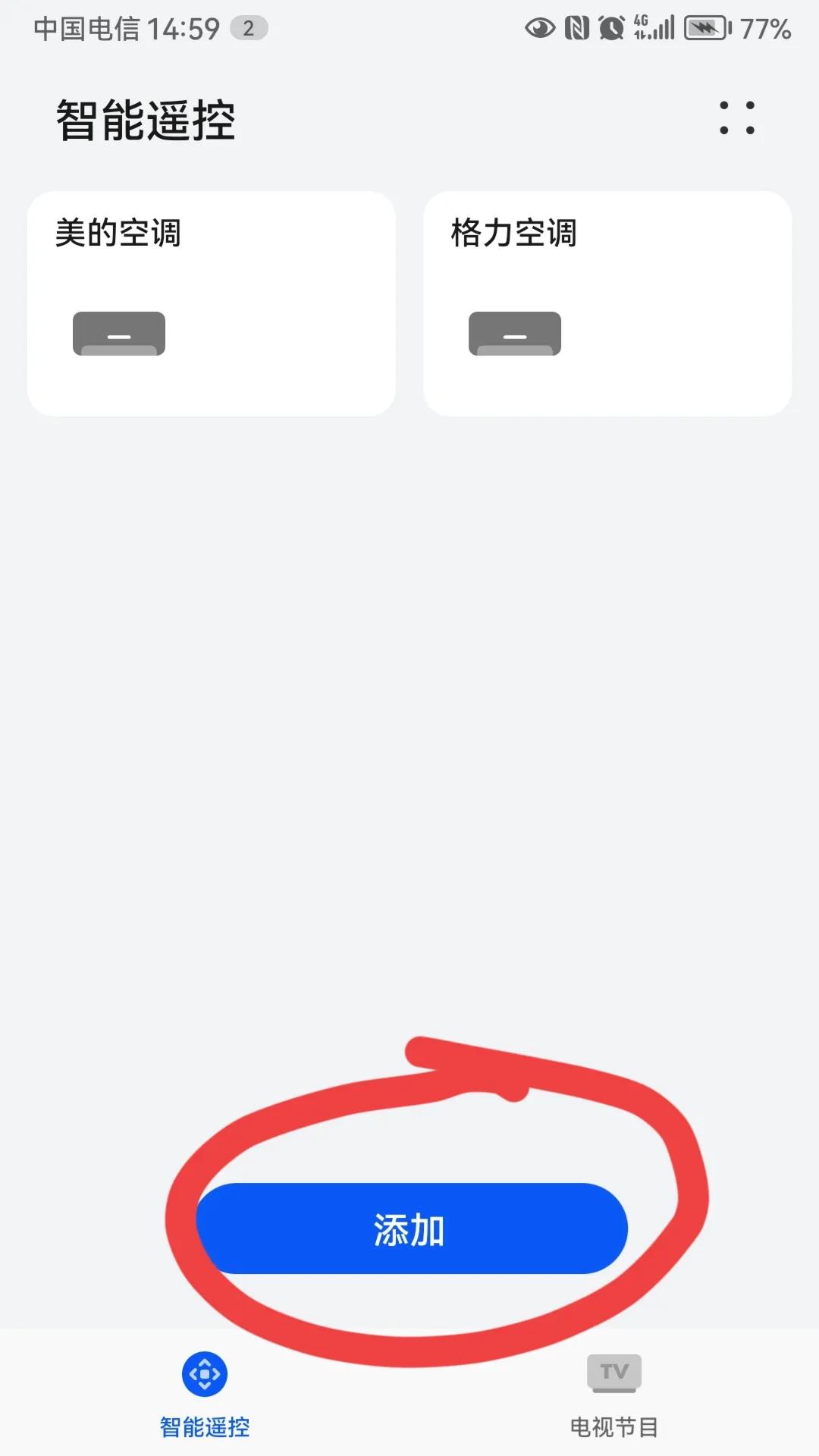Open the 美的空调 remote card
Viewport: 819px width, 1456px height.
tap(211, 302)
